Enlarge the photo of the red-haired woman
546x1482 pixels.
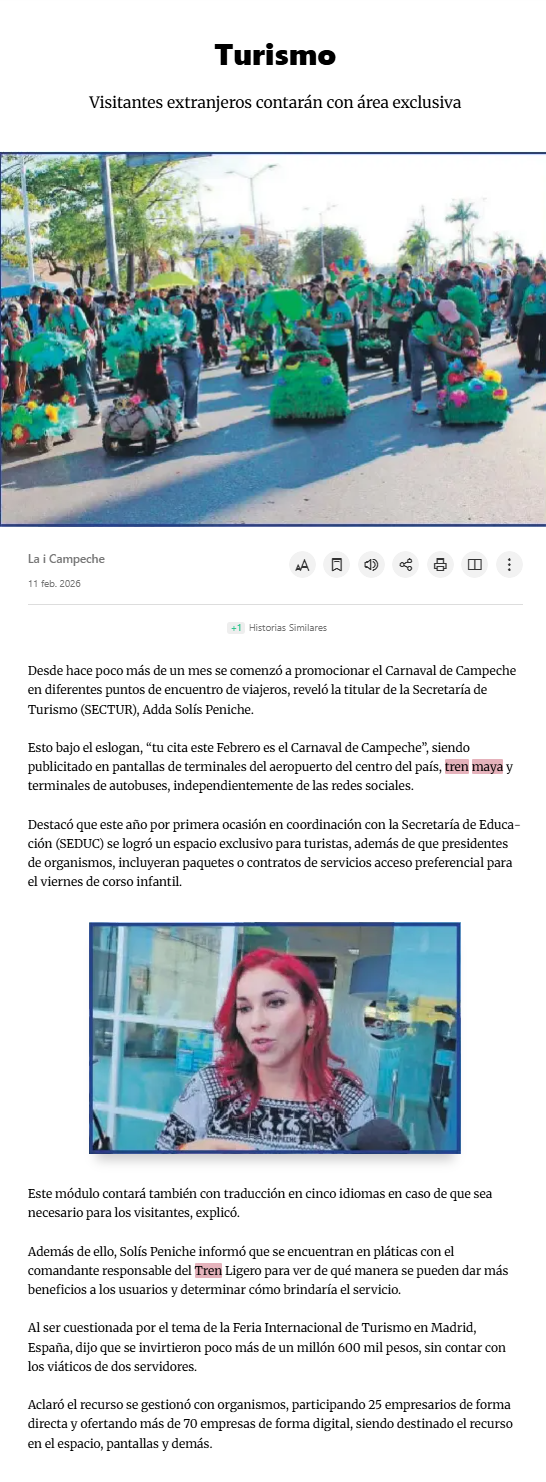coord(275,1038)
